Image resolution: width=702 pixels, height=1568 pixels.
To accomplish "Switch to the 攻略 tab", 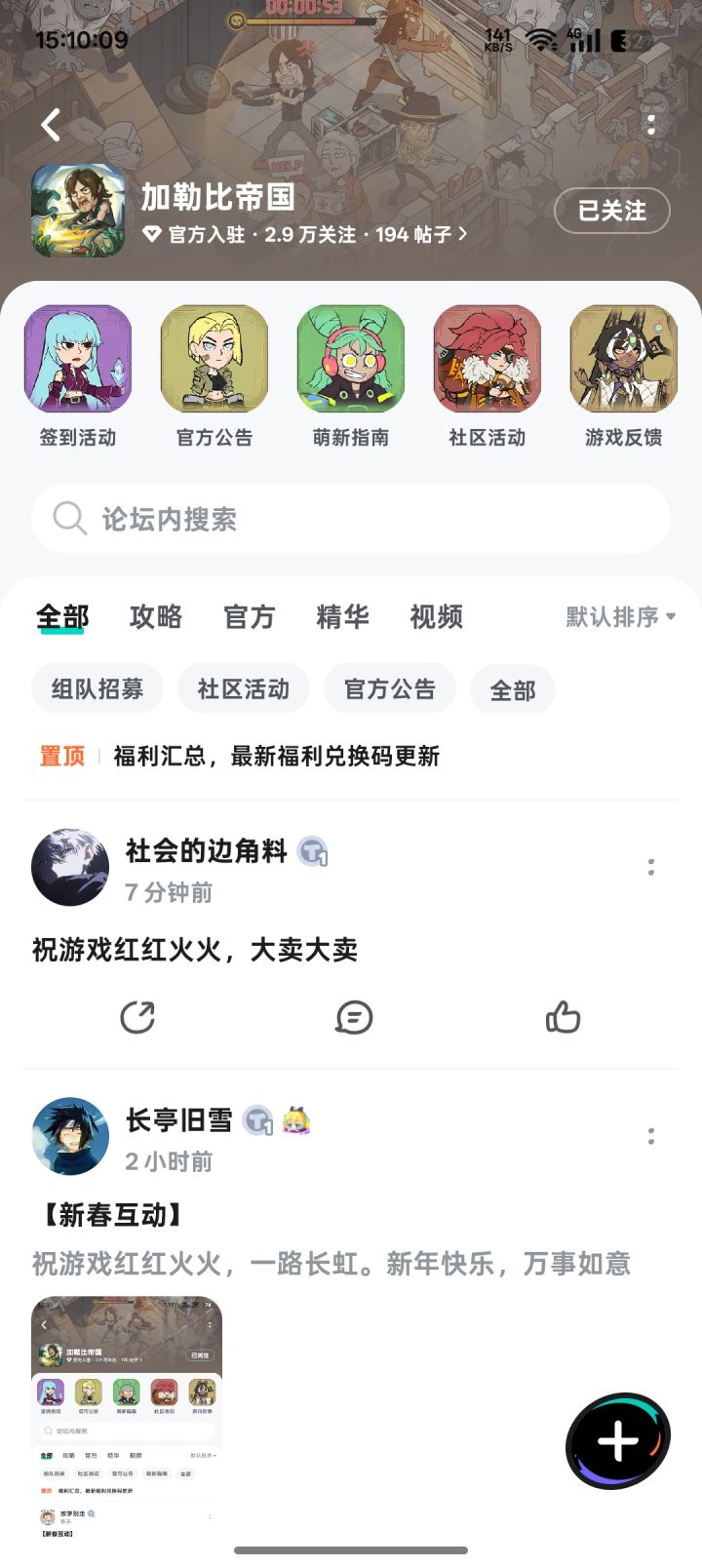I will (x=156, y=617).
